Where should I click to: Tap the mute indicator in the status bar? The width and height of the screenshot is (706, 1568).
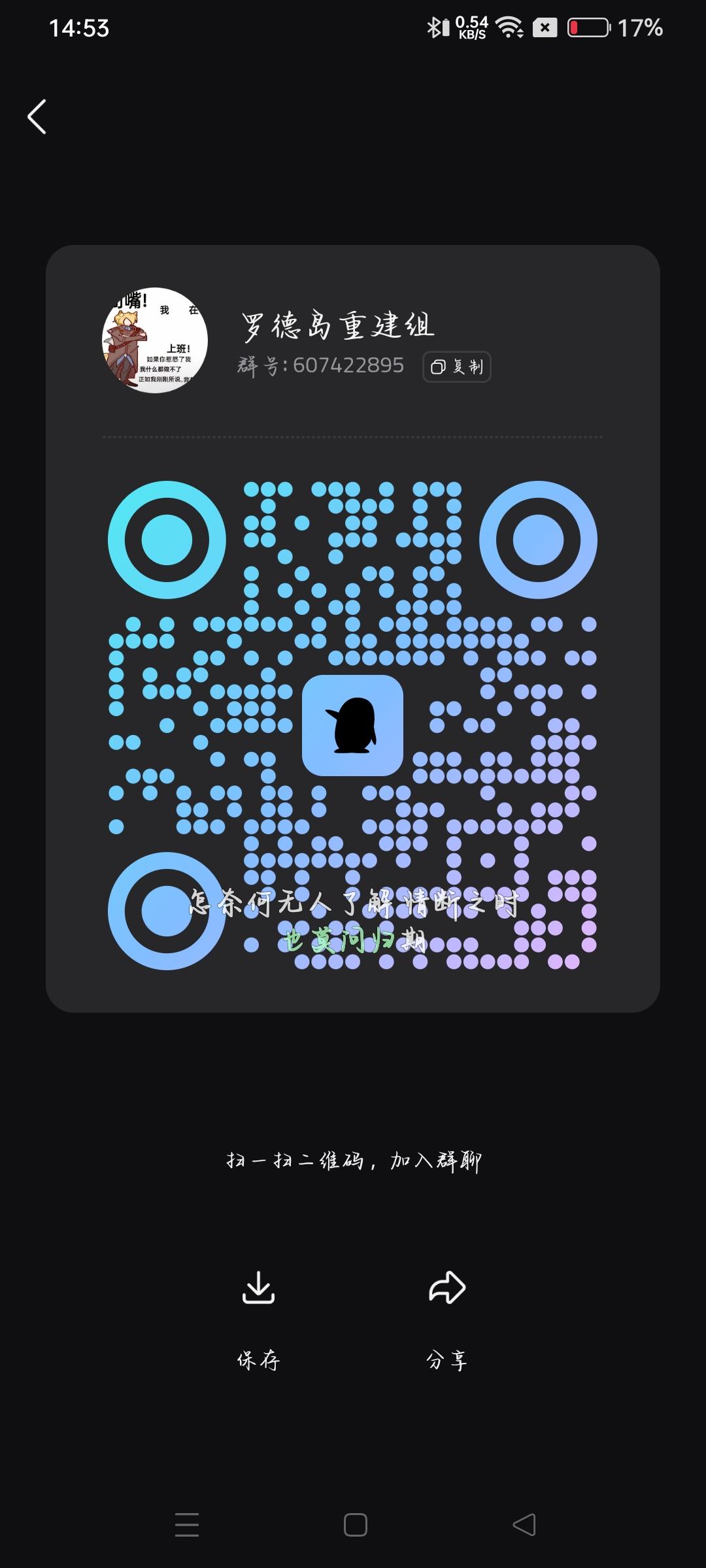click(x=545, y=27)
